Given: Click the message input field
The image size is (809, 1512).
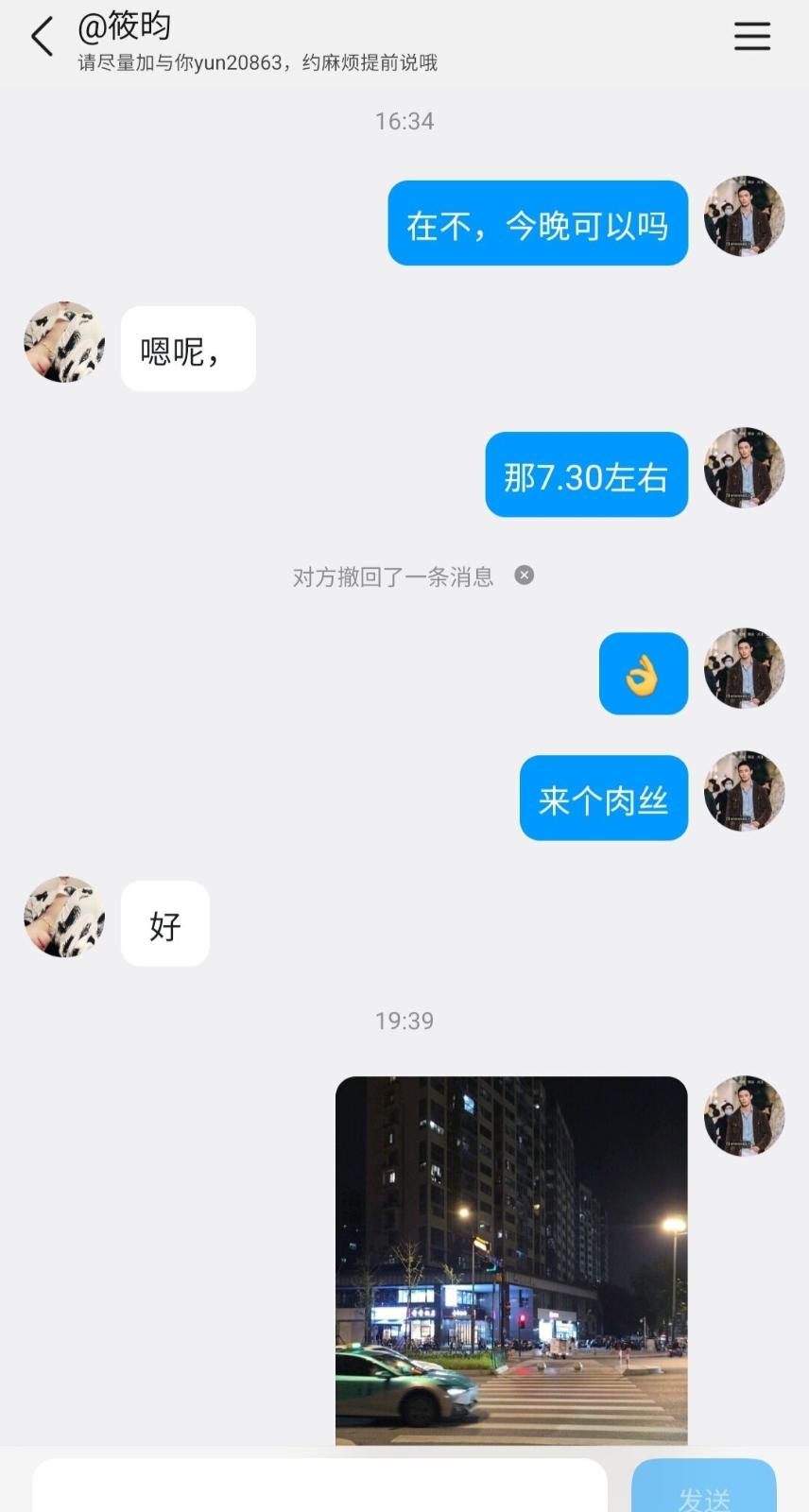Looking at the screenshot, I should click(321, 1484).
